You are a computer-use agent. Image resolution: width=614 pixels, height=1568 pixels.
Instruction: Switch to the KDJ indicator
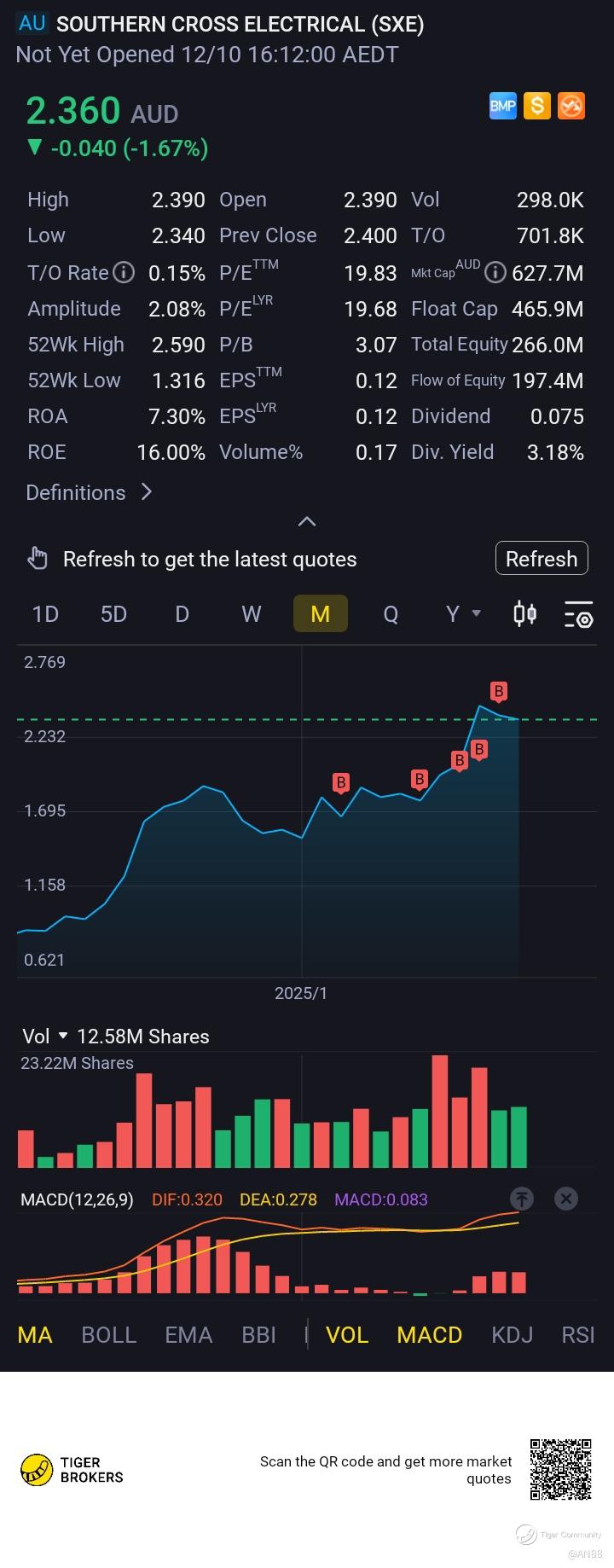pos(512,1335)
